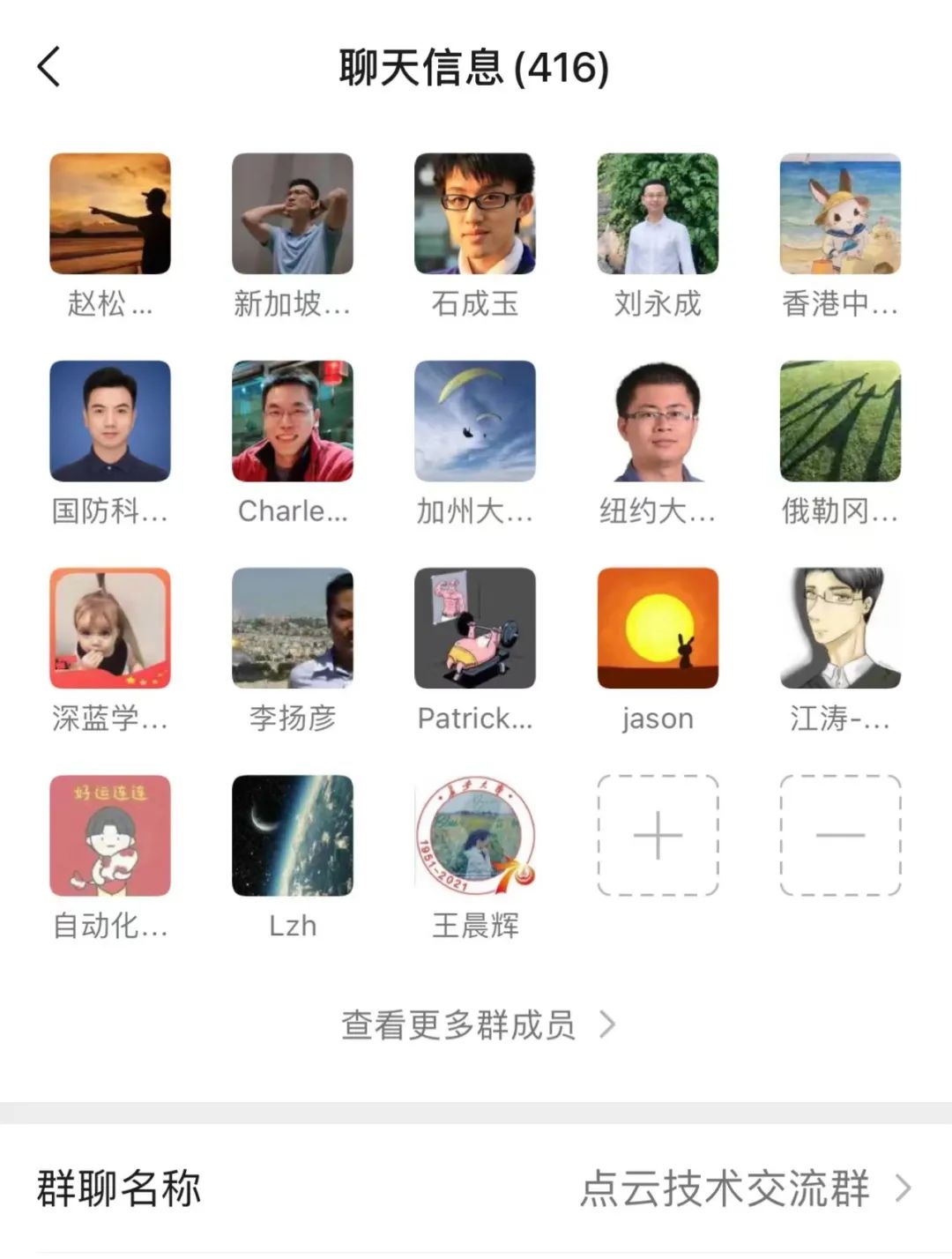
Task: View the member labeled 江涛-…
Action: (840, 629)
